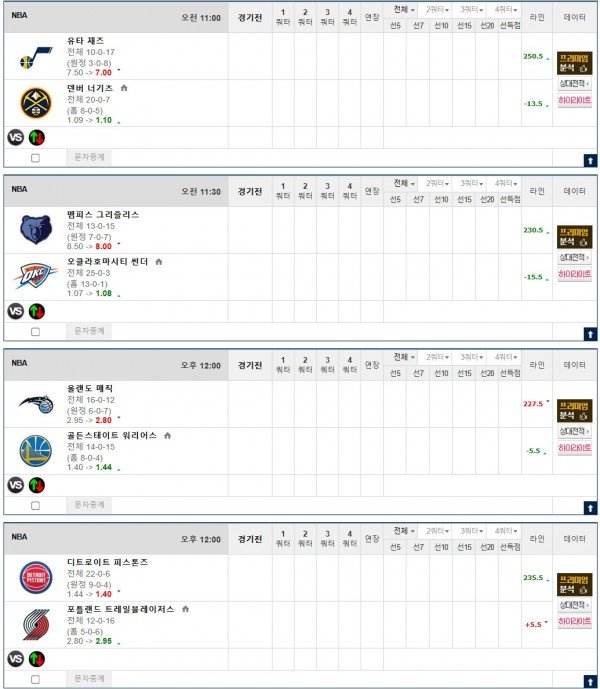Tap the VS icon under the Golden State Warriors
This screenshot has height=689, width=600.
tap(15, 485)
